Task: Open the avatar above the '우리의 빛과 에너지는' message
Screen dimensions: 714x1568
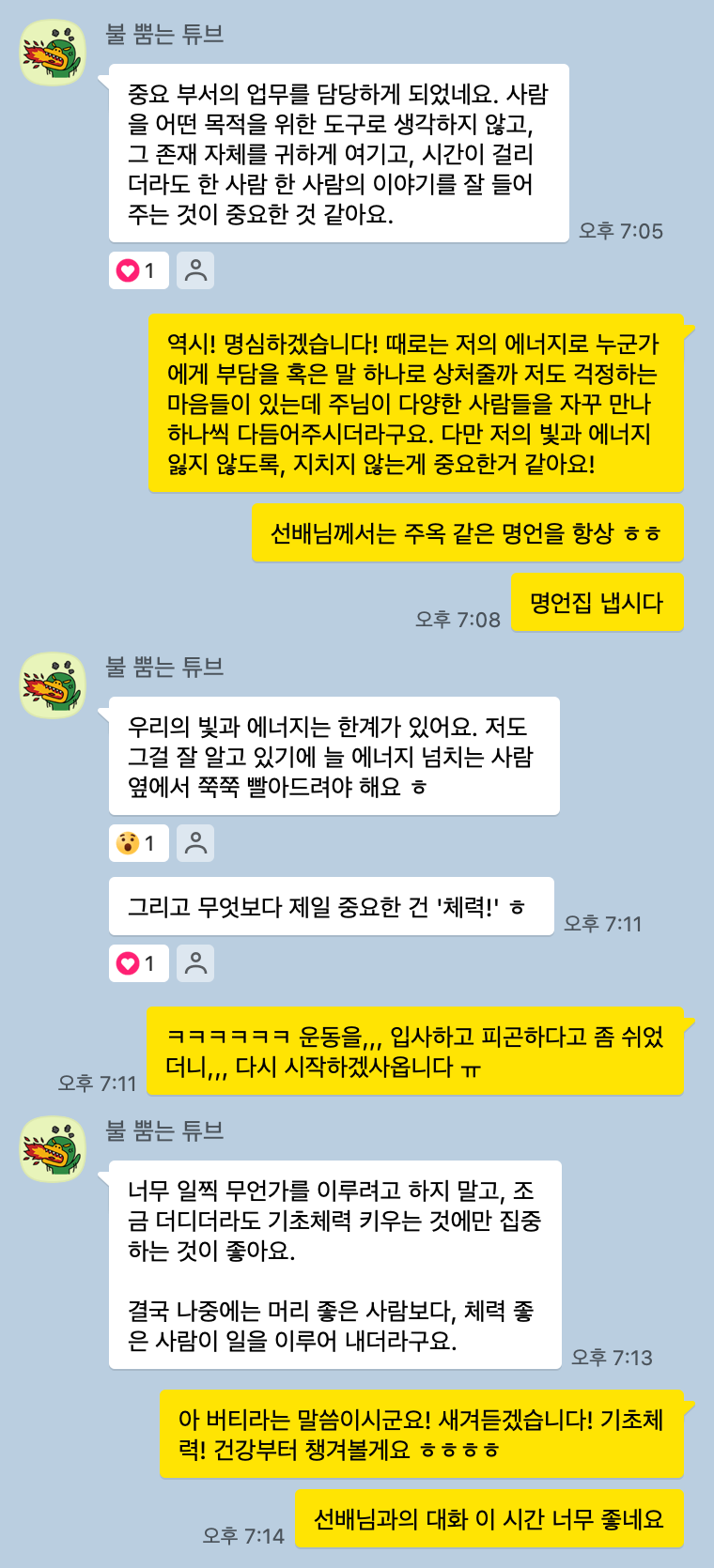Action: (53, 685)
